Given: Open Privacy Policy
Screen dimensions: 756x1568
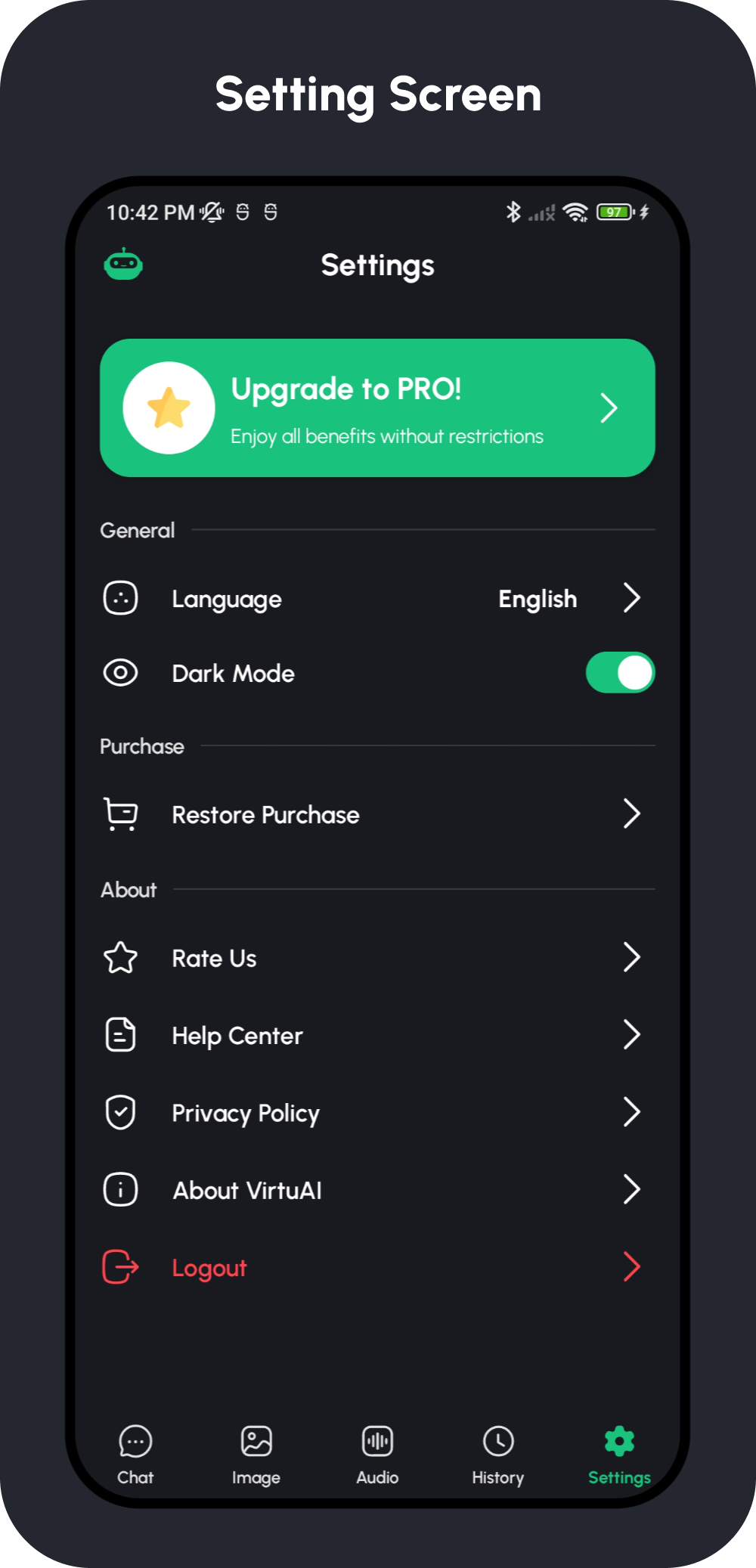Looking at the screenshot, I should point(244,1112).
